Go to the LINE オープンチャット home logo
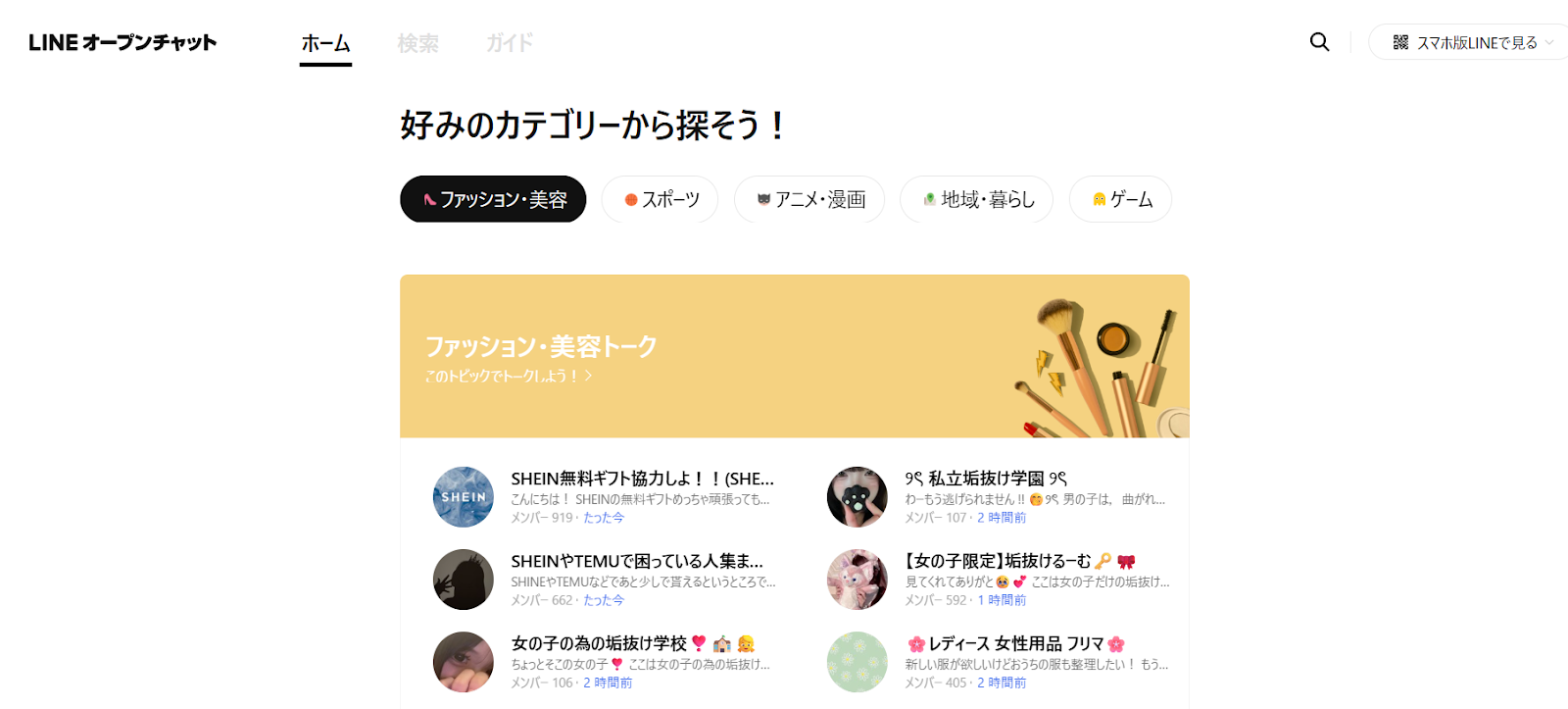Image resolution: width=1568 pixels, height=709 pixels. coord(122,42)
